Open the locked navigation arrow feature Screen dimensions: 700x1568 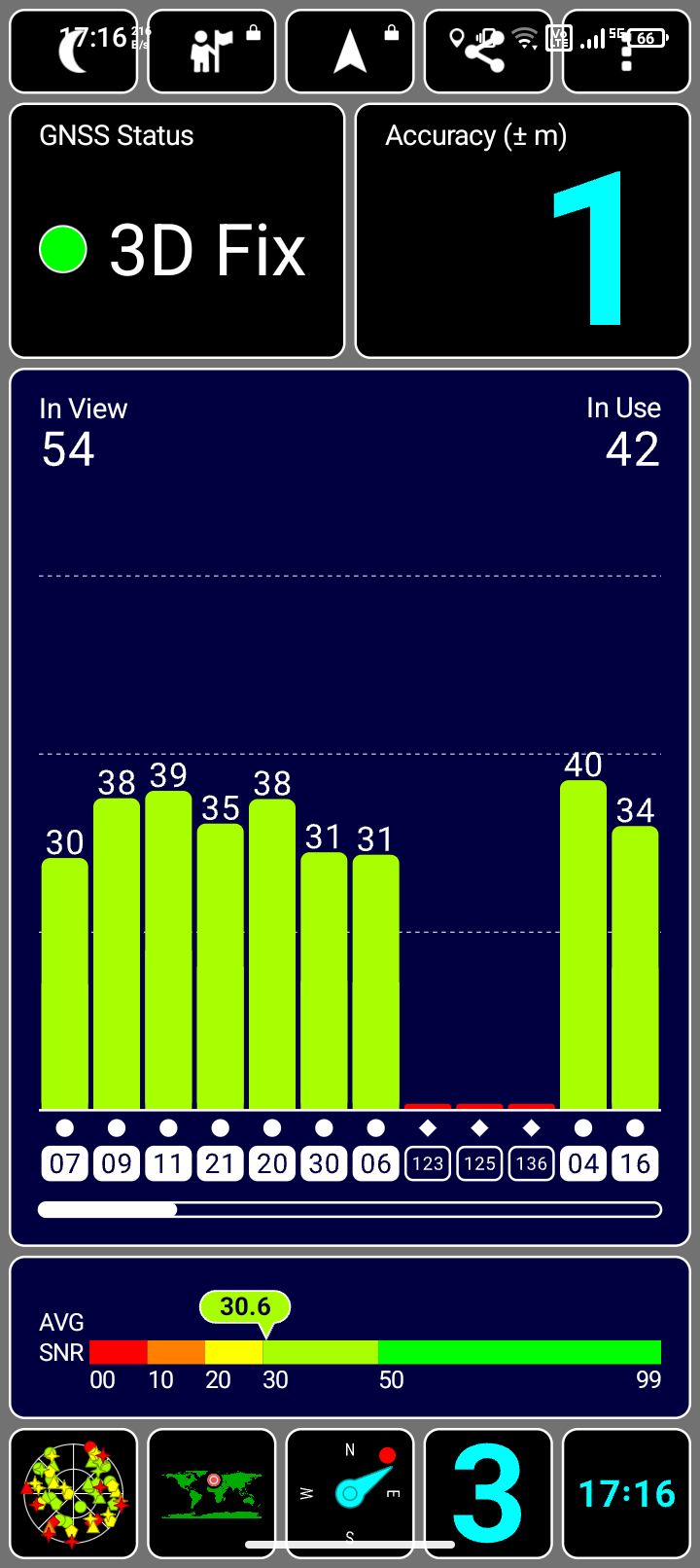click(350, 51)
